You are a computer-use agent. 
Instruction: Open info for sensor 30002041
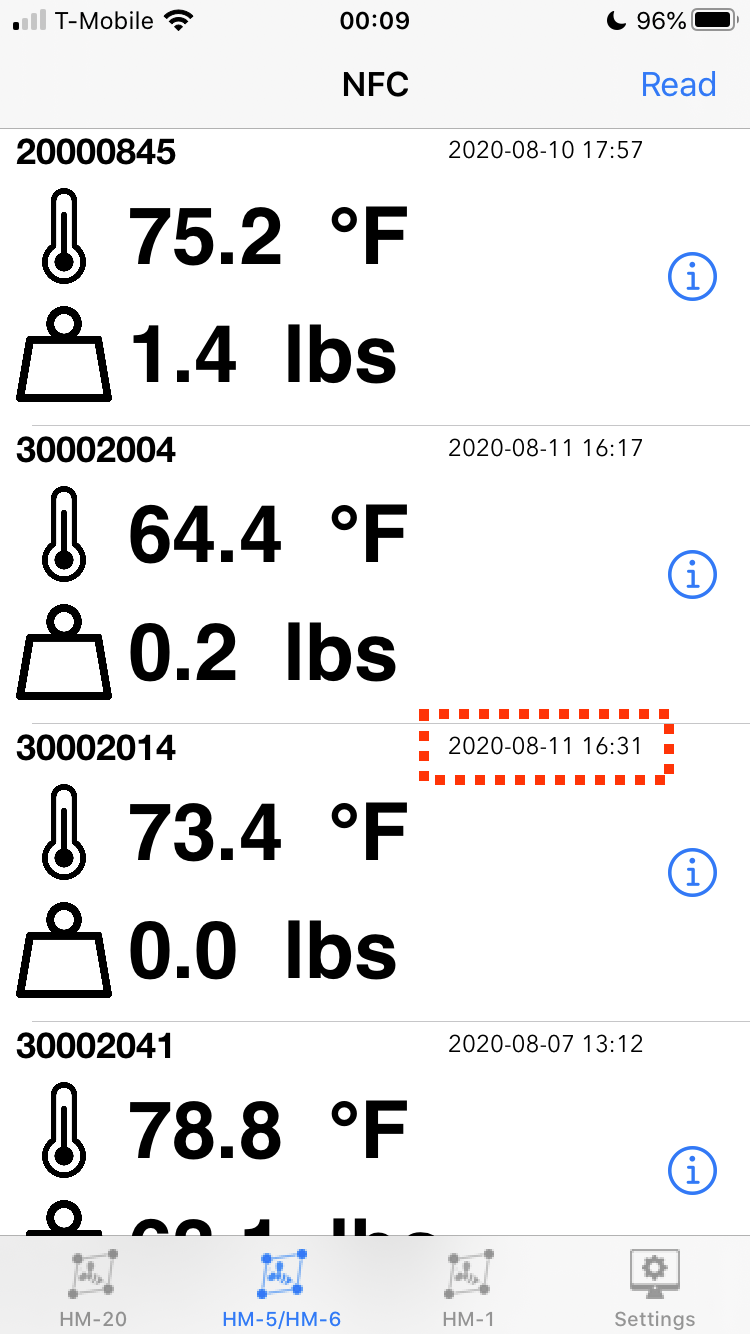point(692,1170)
